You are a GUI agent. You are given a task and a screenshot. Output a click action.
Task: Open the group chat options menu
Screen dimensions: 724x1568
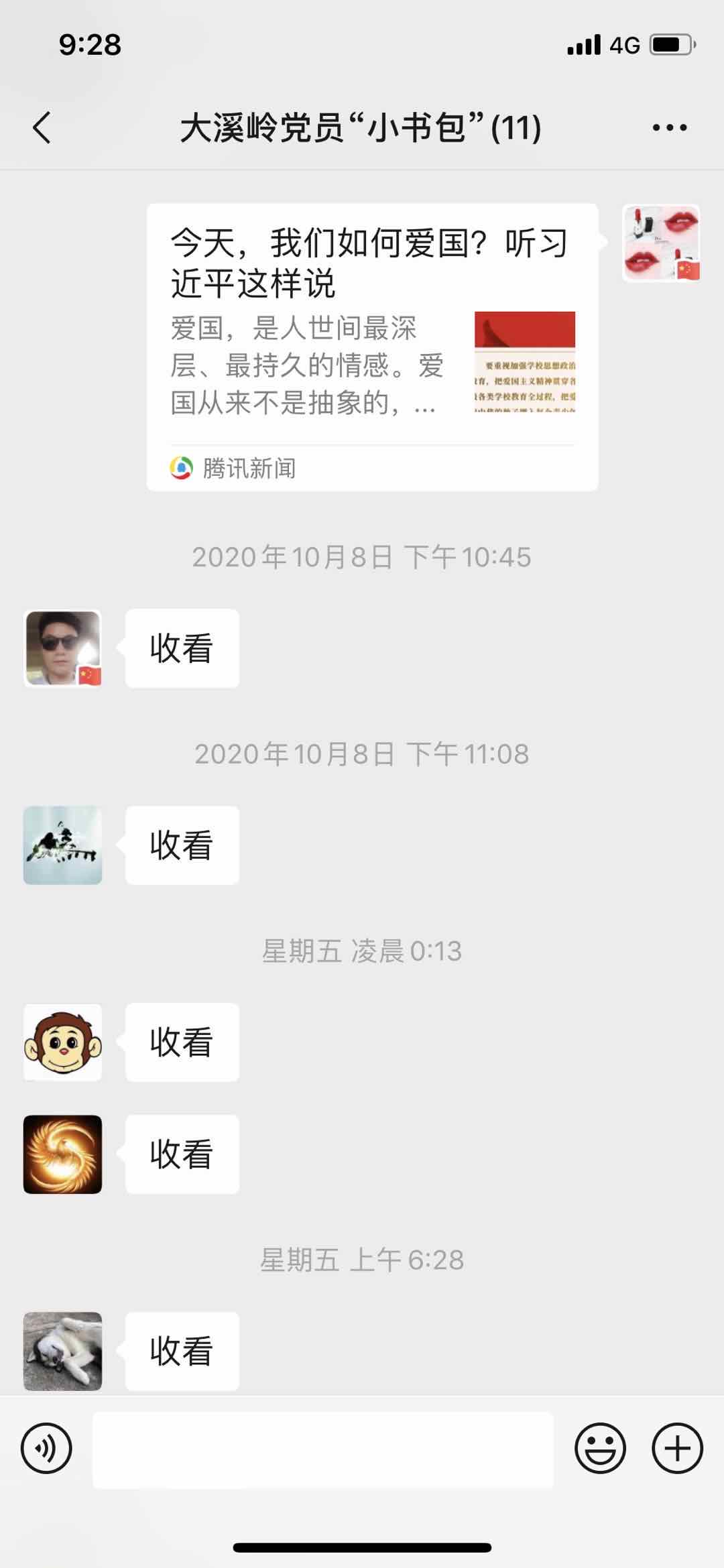[x=670, y=127]
